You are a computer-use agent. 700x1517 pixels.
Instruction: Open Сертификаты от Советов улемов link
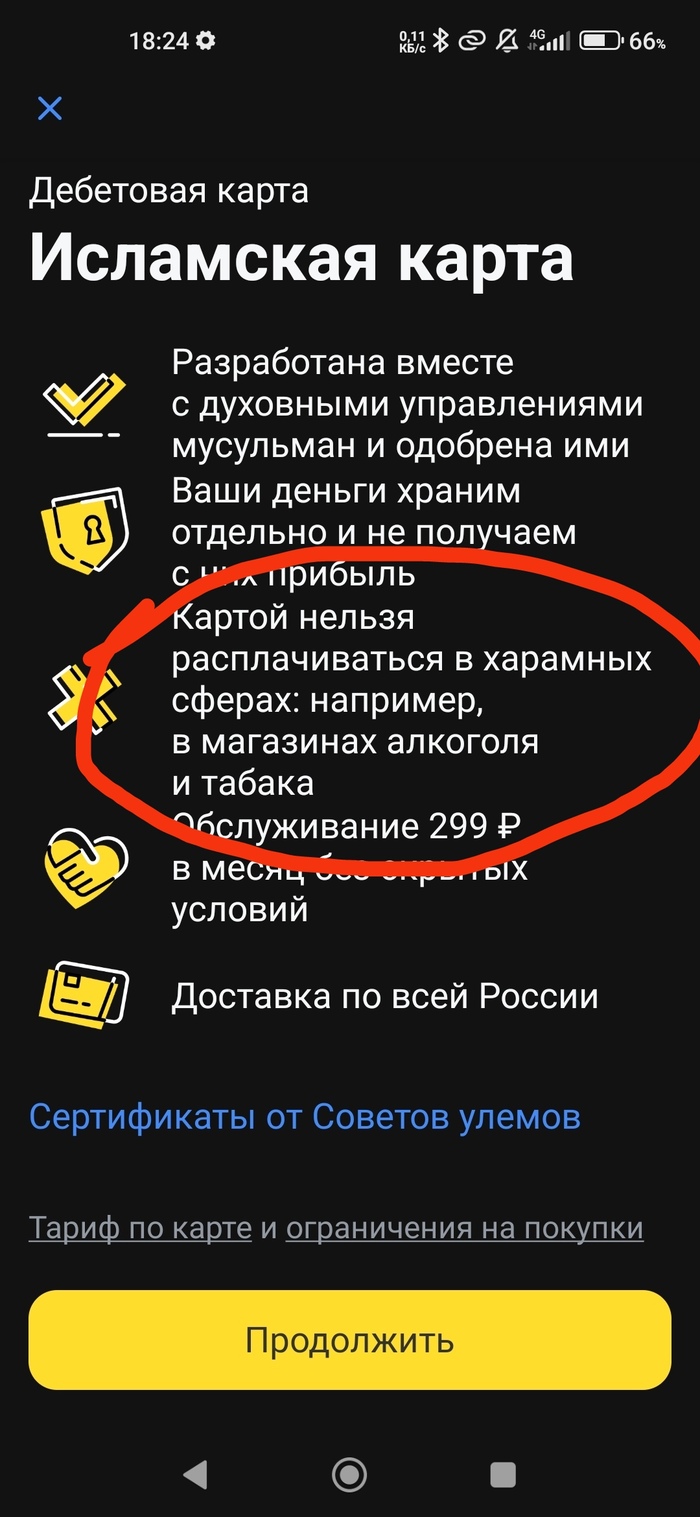click(304, 1117)
